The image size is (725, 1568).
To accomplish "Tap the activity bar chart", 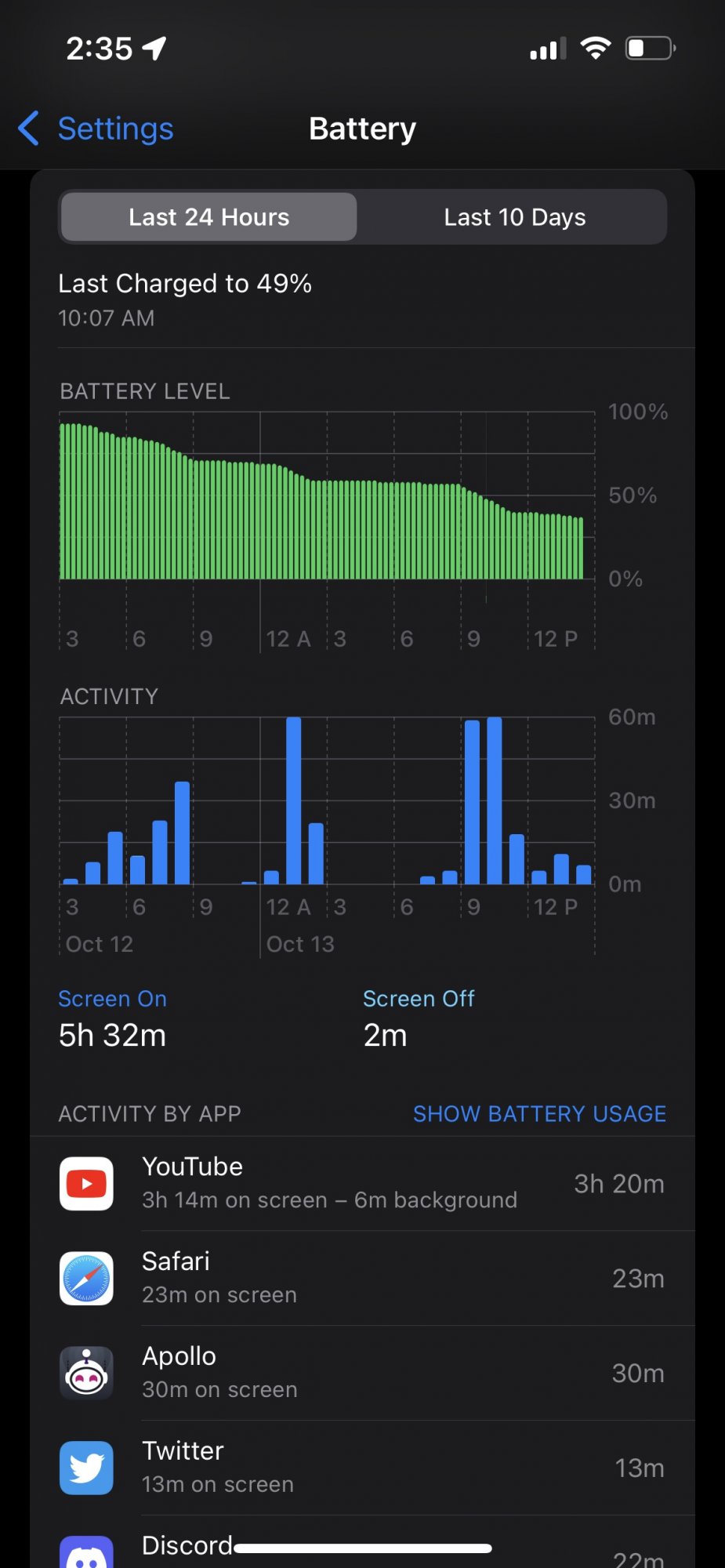I will [x=326, y=808].
